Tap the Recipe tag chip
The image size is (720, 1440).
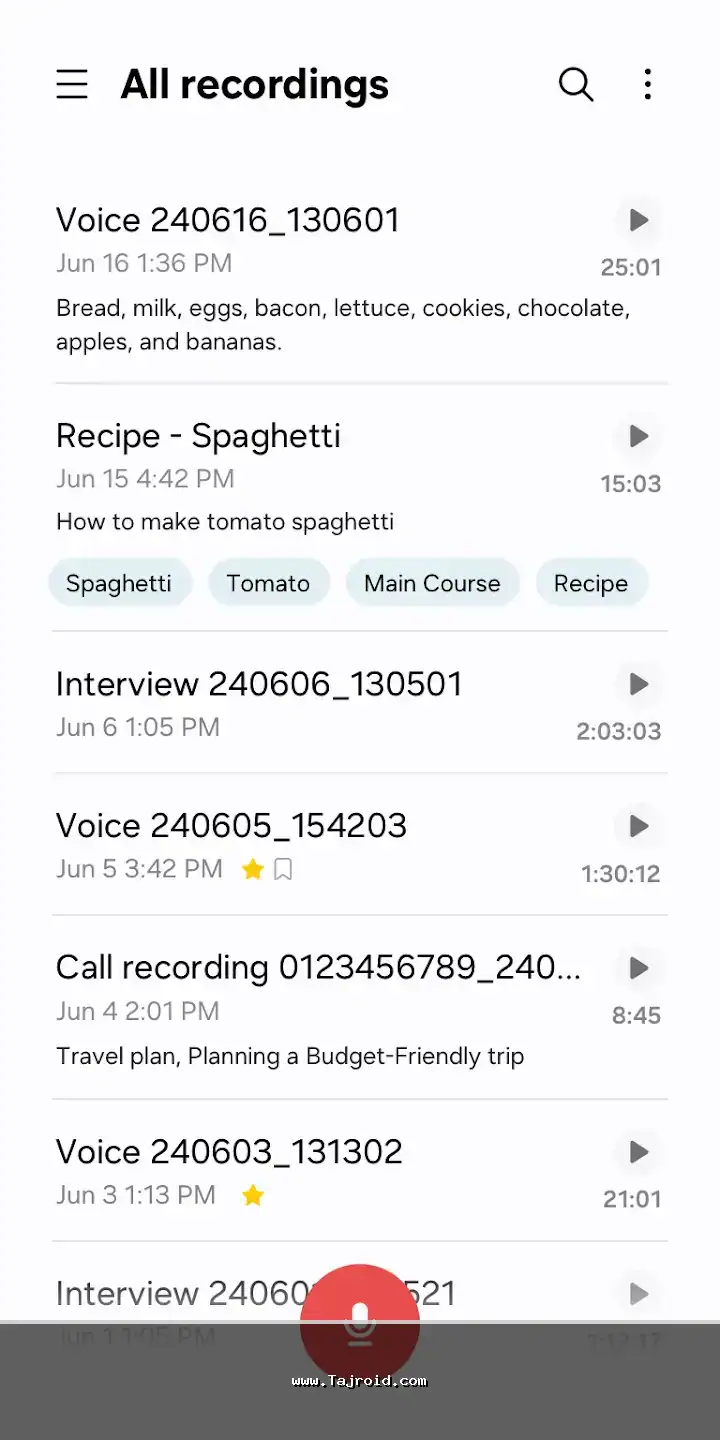tap(591, 583)
